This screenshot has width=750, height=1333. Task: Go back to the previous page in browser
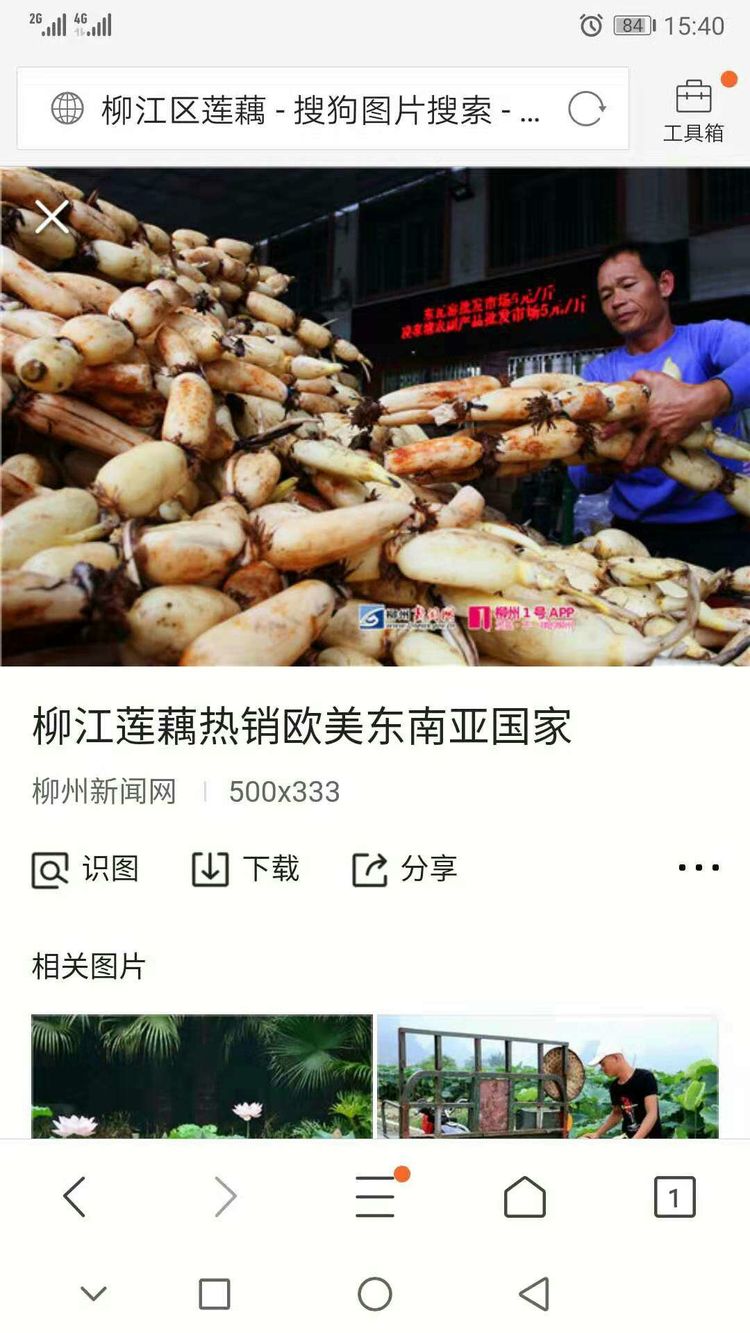click(x=75, y=1196)
